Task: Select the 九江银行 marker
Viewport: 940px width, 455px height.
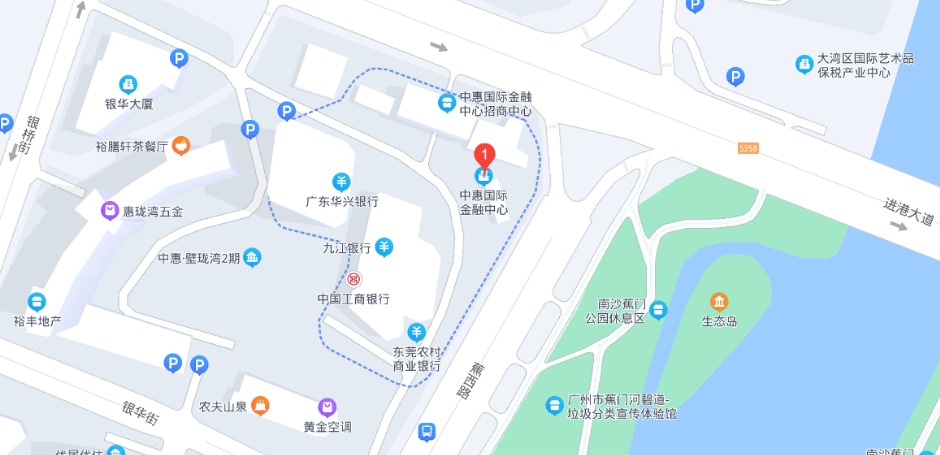Action: [x=385, y=246]
